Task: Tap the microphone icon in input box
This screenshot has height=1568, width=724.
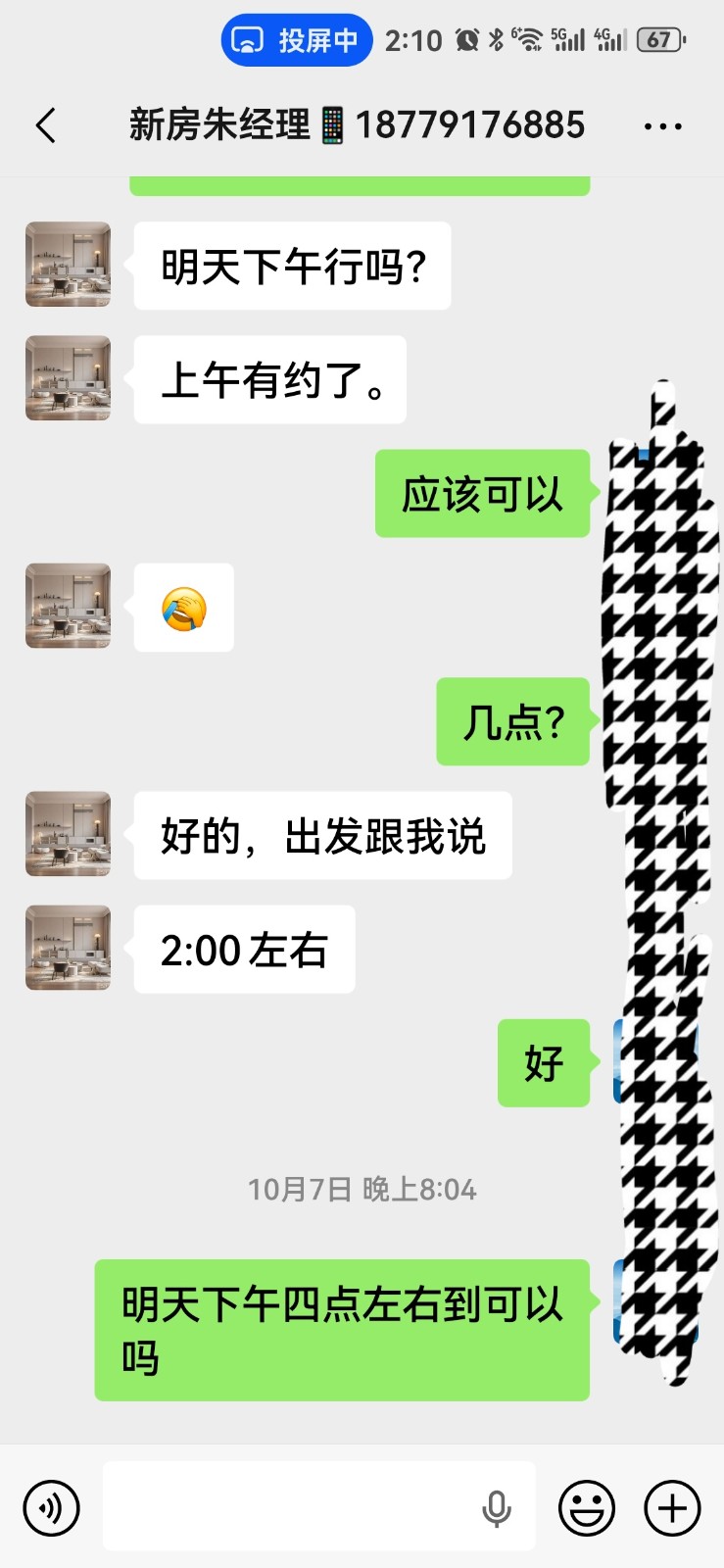Action: pyautogui.click(x=497, y=1508)
